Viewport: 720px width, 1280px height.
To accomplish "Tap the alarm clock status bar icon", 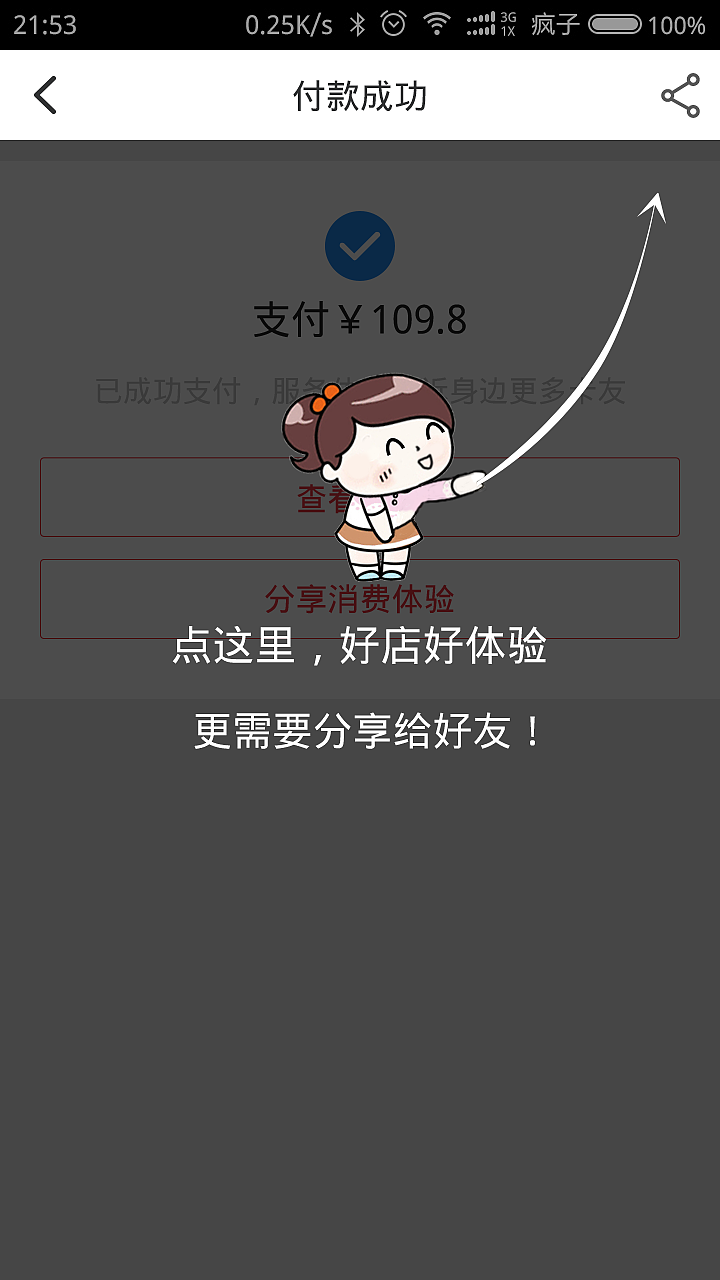I will [x=391, y=22].
